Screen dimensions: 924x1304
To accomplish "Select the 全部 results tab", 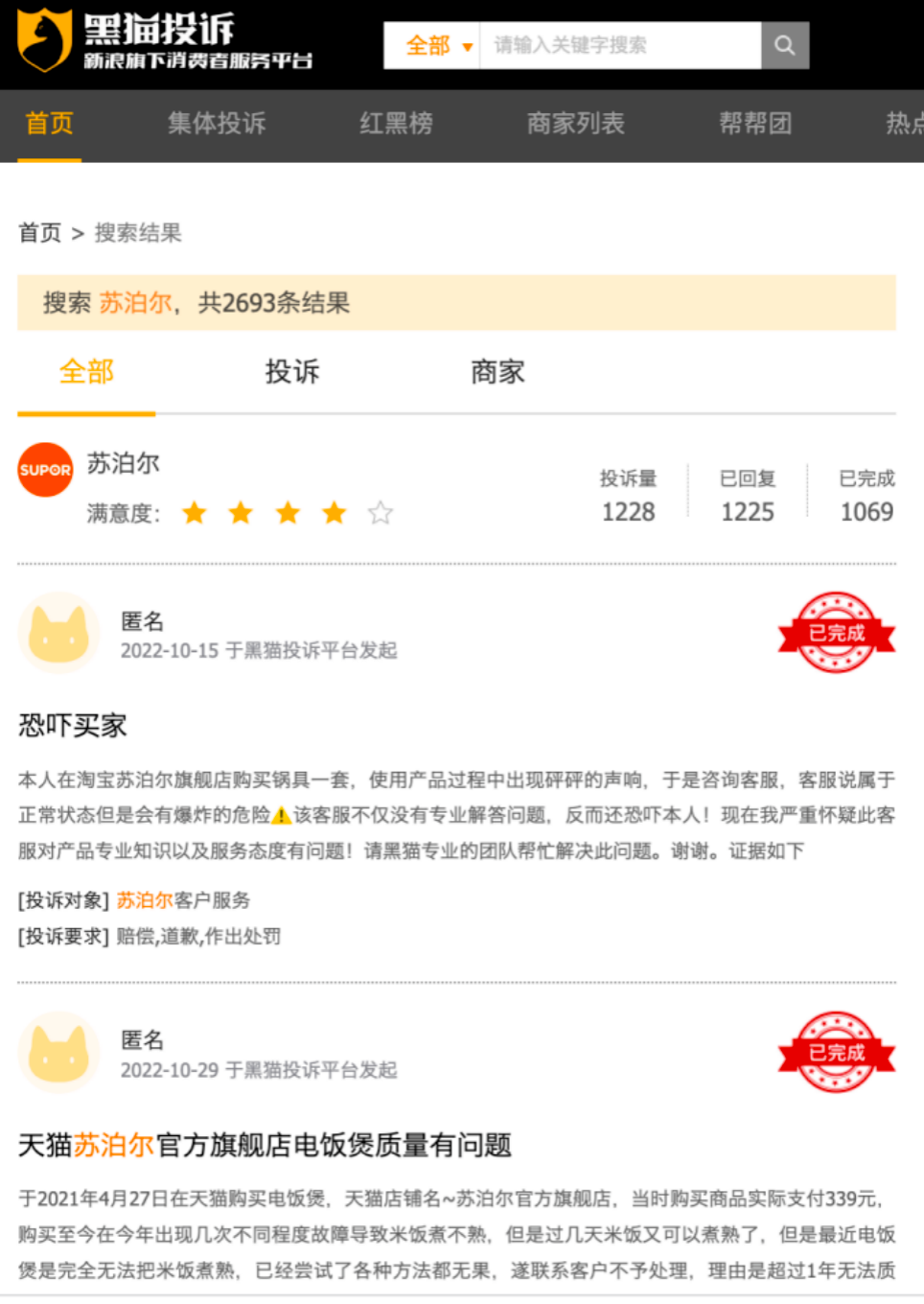I will pos(86,372).
